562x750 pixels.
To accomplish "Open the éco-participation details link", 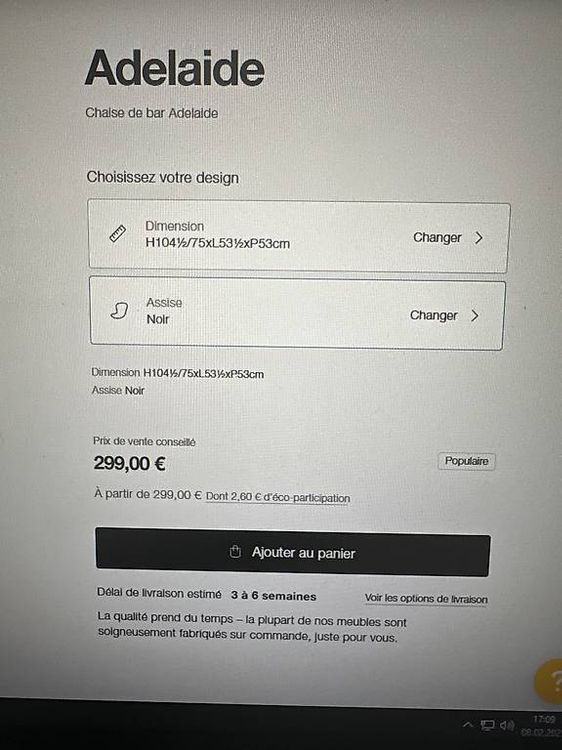I will pos(278,497).
